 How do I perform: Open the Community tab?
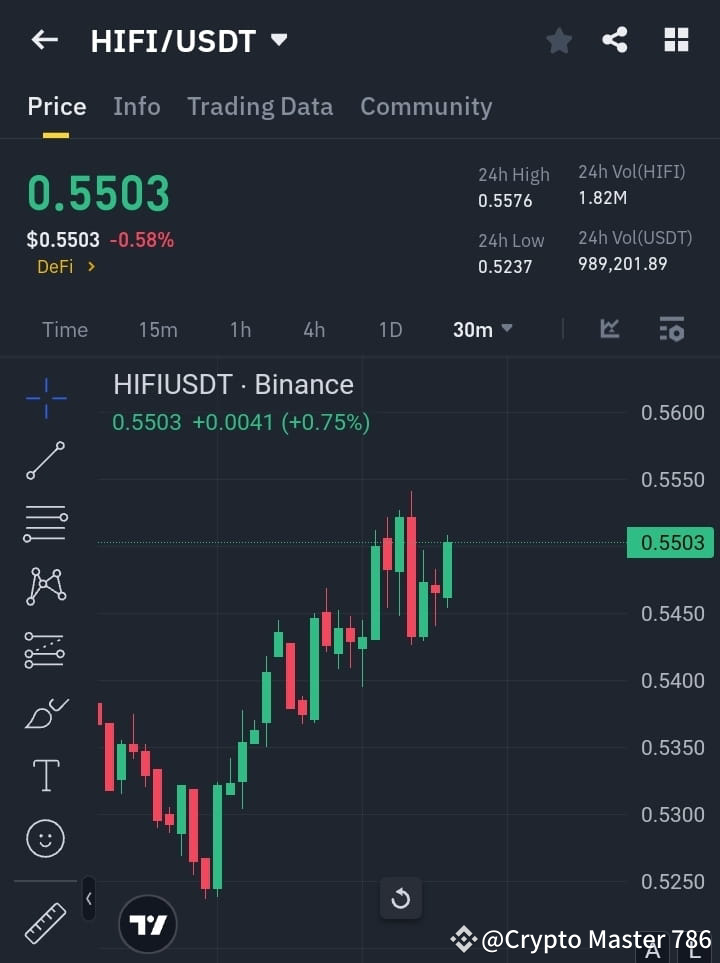coord(426,106)
